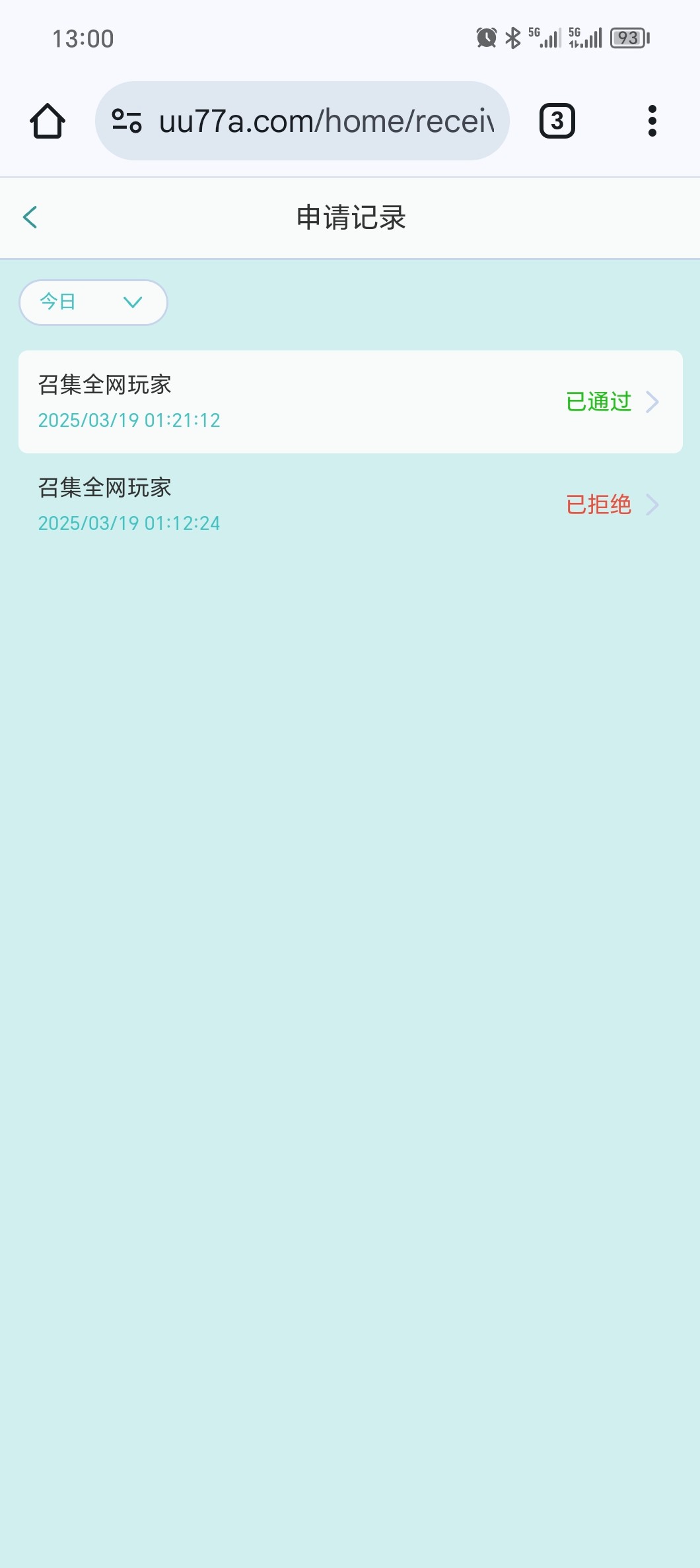Open the browser three-dot overflow menu
The height and width of the screenshot is (1568, 700).
coord(652,121)
